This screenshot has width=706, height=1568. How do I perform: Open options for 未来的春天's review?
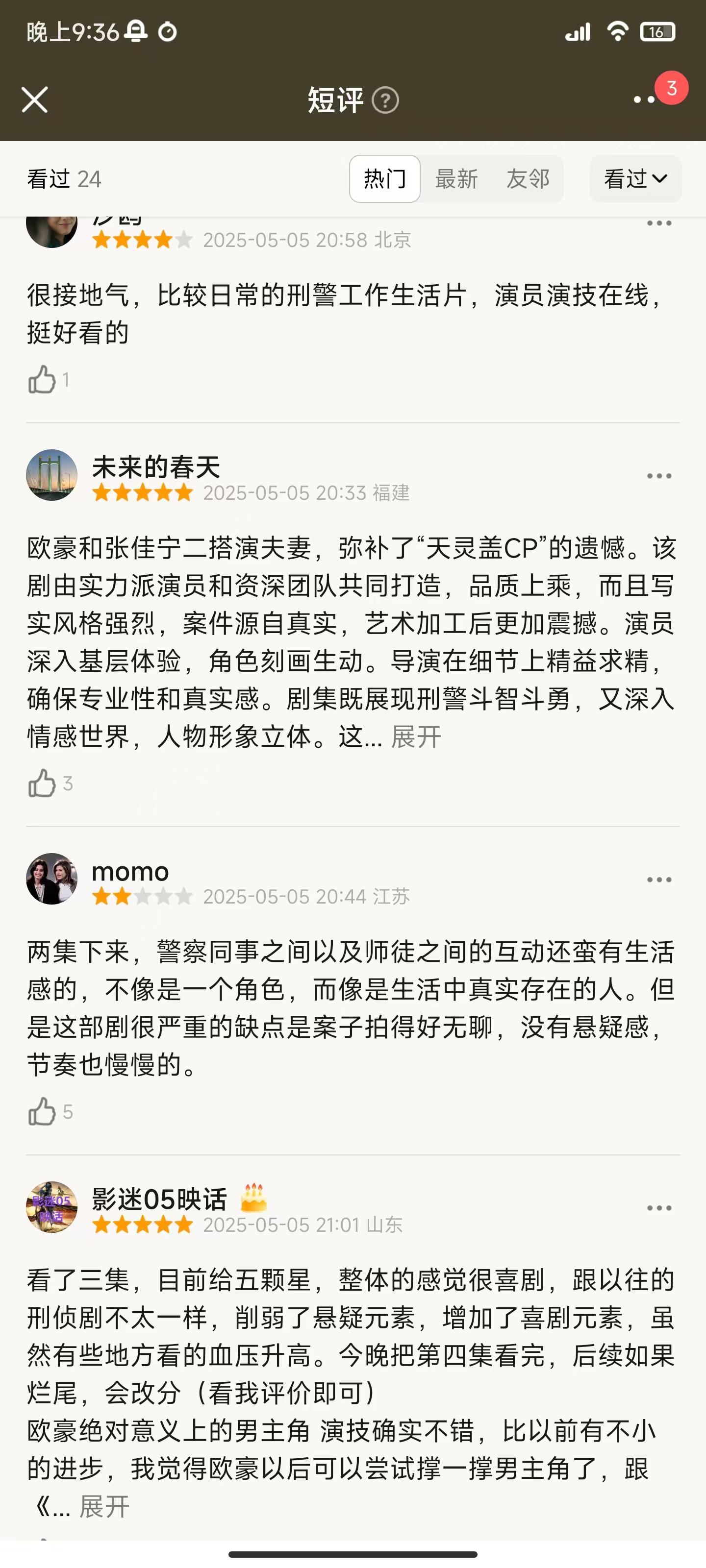(659, 476)
